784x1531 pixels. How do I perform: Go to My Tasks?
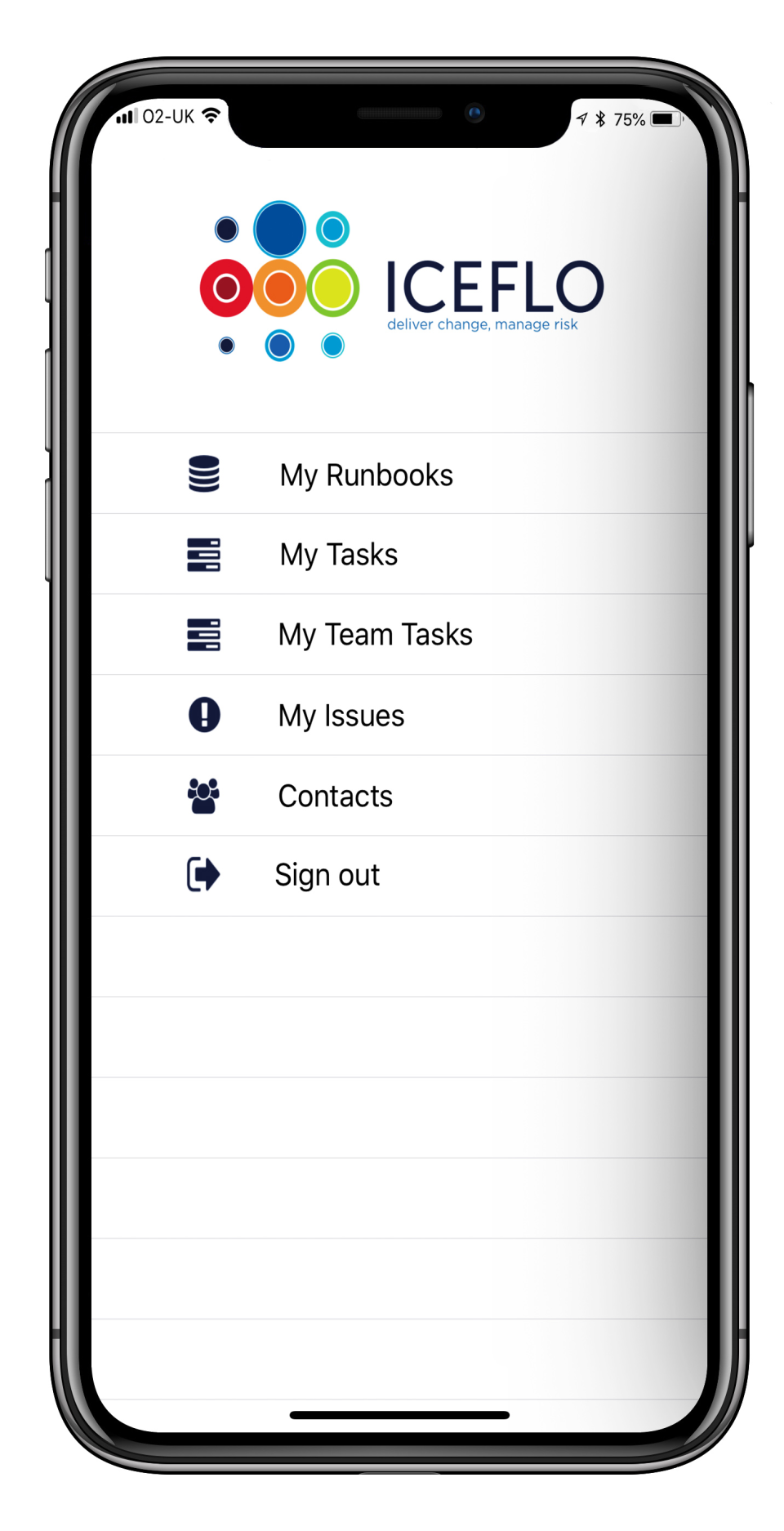coord(338,555)
